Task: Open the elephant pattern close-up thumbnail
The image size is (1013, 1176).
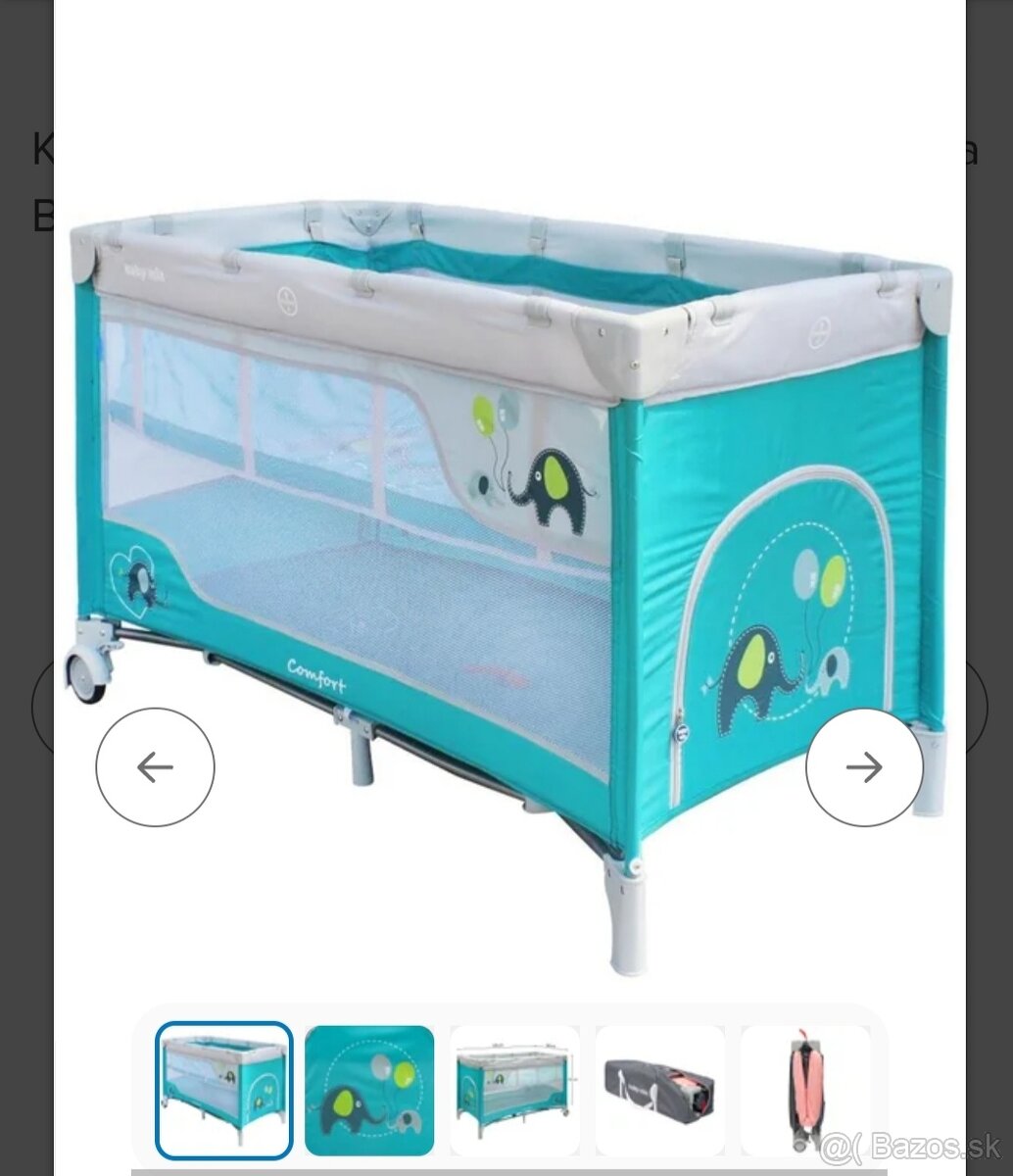Action: [x=369, y=1091]
